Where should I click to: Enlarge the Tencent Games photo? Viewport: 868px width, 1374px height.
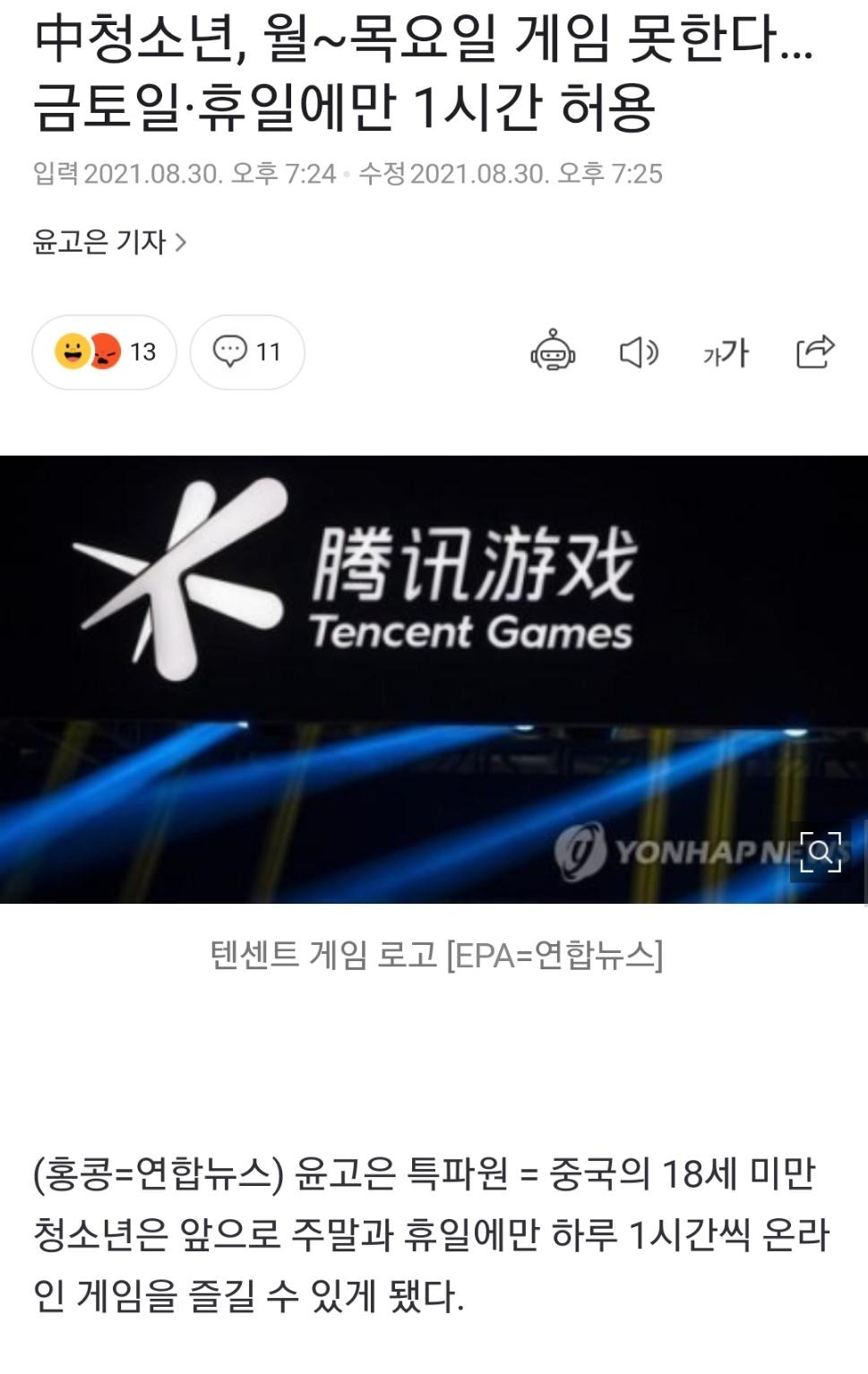click(821, 852)
